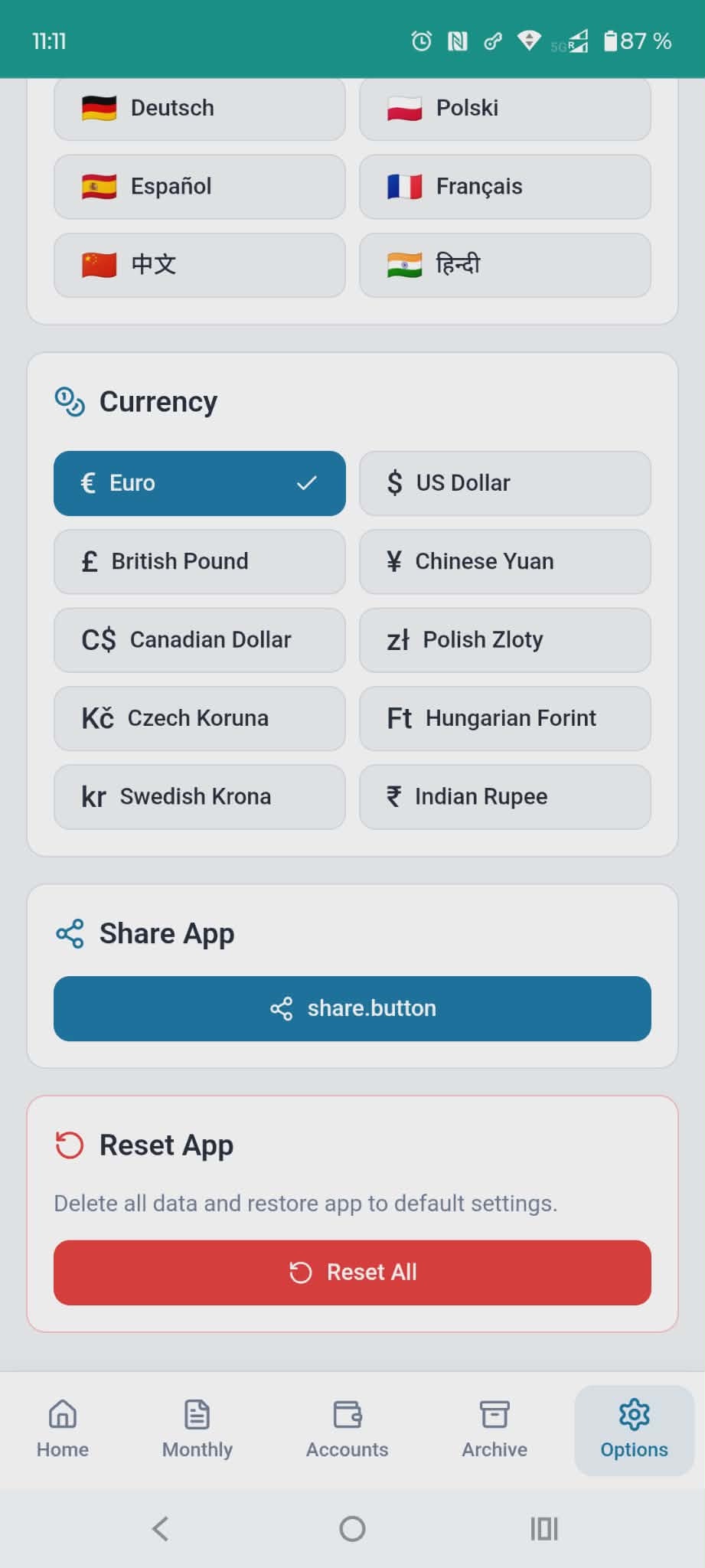Choose Indian Rupee currency
Screen dimensions: 705x1568
(x=504, y=796)
